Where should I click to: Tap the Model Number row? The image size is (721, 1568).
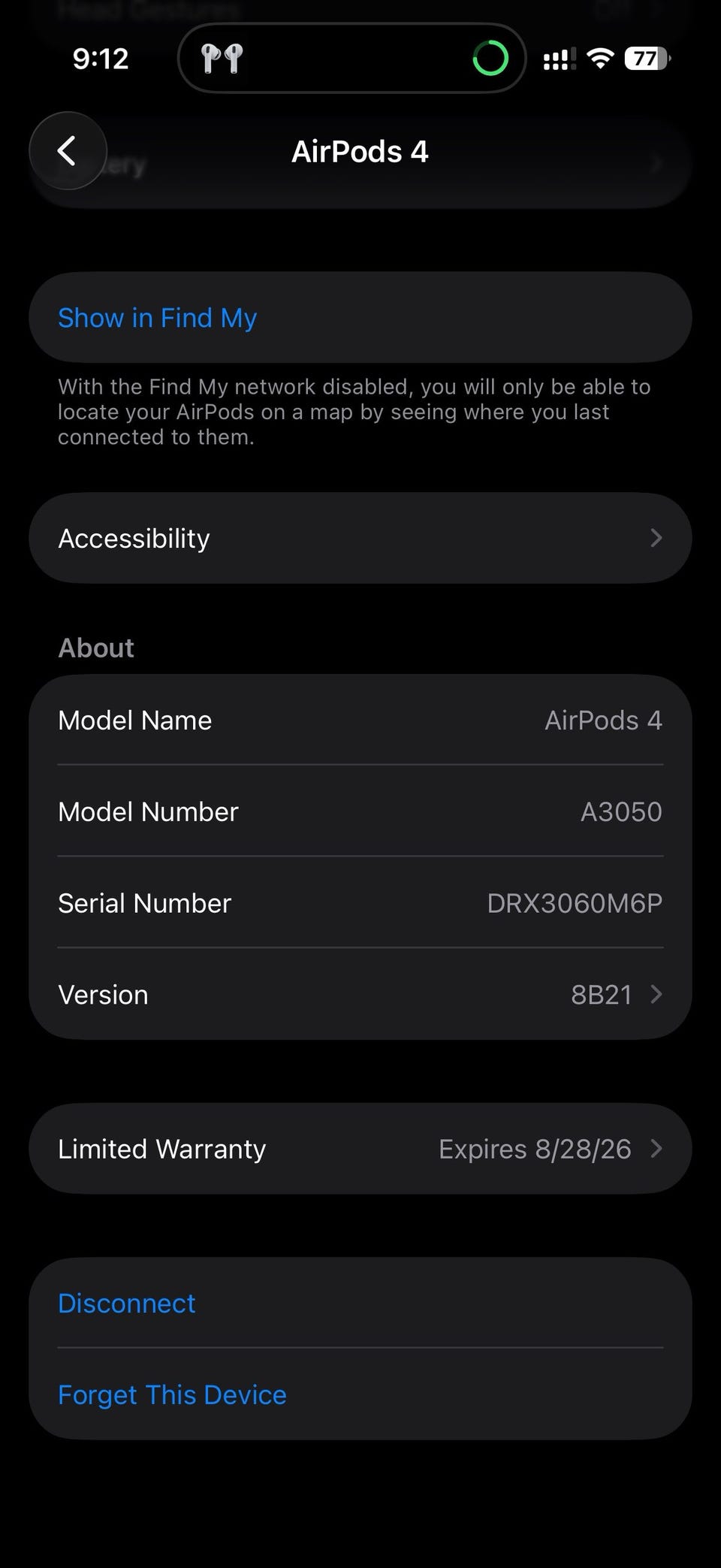click(360, 811)
